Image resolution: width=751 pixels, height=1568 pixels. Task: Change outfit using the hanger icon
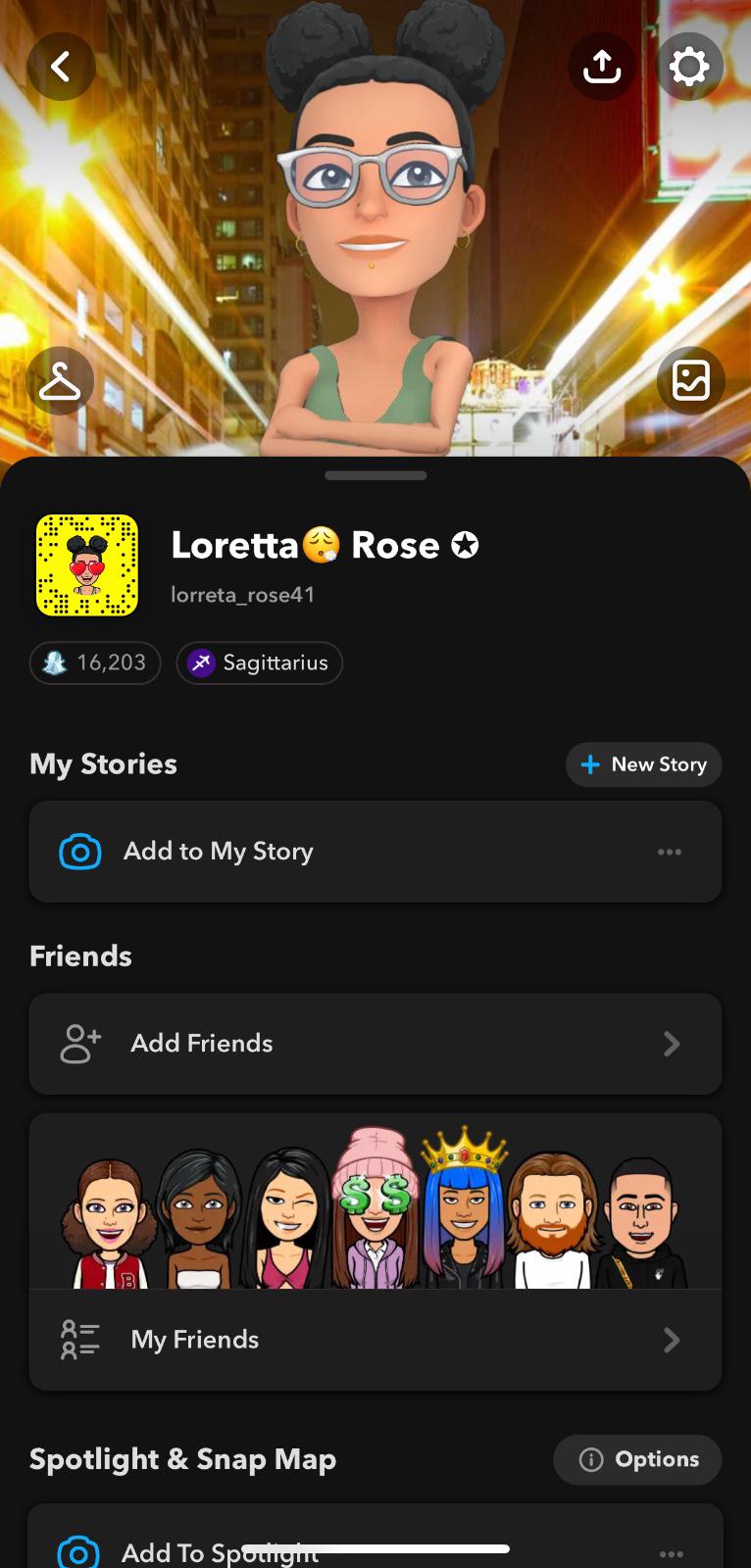click(60, 381)
